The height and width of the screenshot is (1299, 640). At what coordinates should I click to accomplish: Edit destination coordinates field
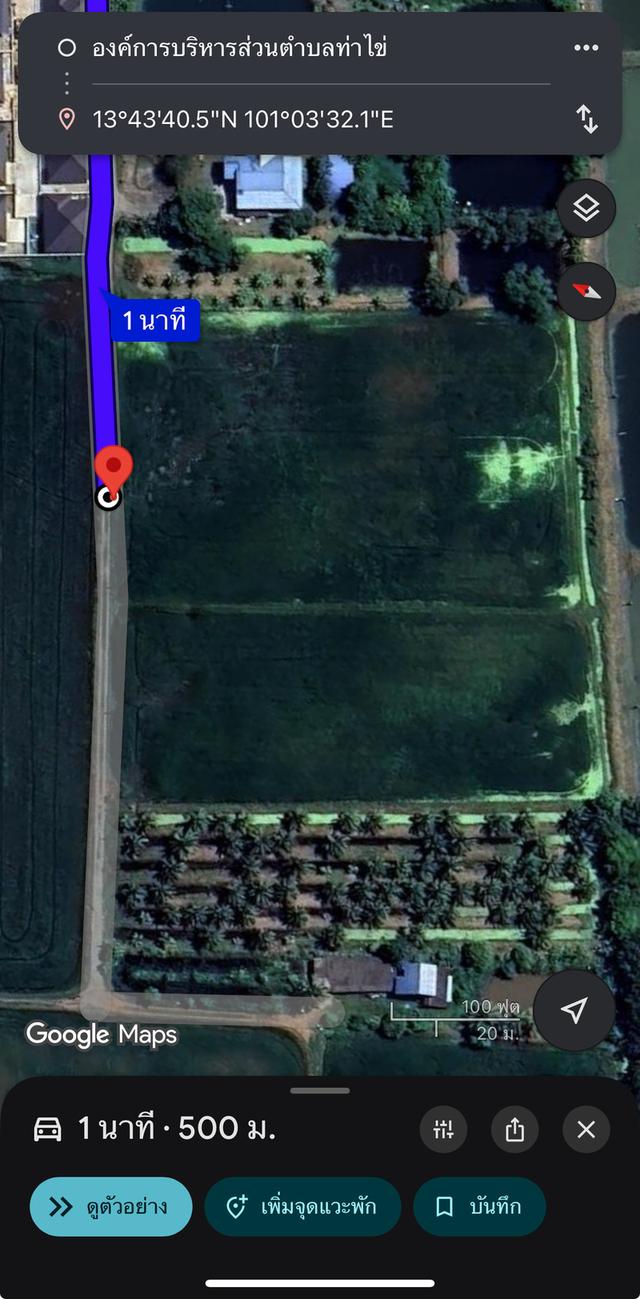(x=243, y=120)
